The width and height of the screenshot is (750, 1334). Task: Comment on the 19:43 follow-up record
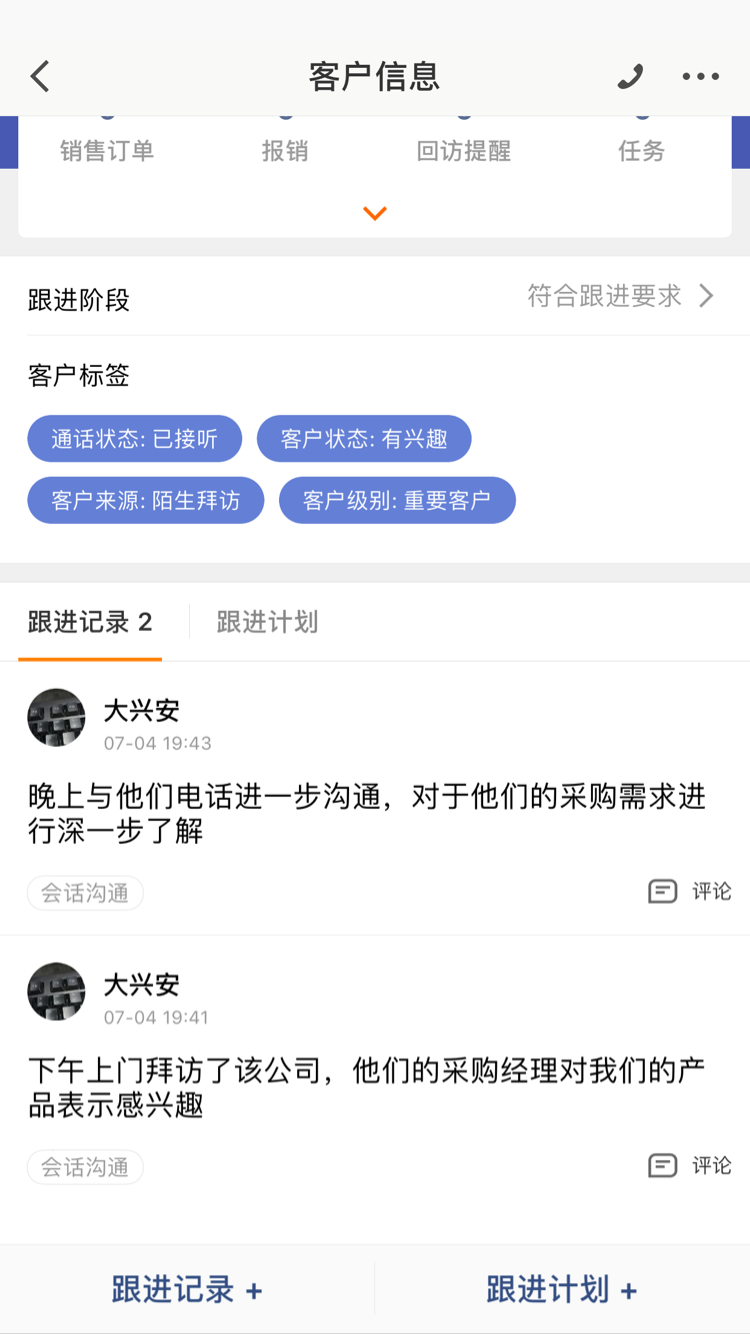(x=690, y=891)
